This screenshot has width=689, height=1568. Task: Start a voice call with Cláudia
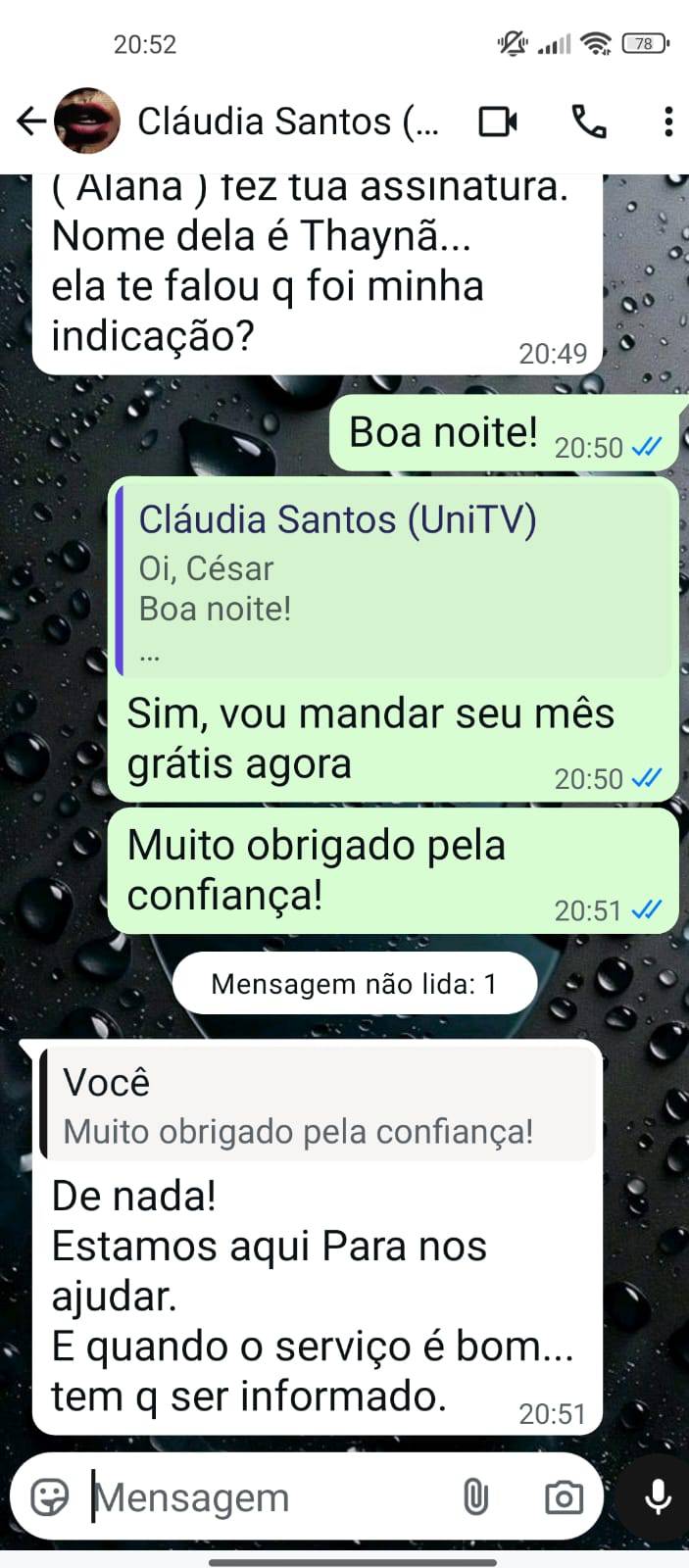tap(589, 122)
